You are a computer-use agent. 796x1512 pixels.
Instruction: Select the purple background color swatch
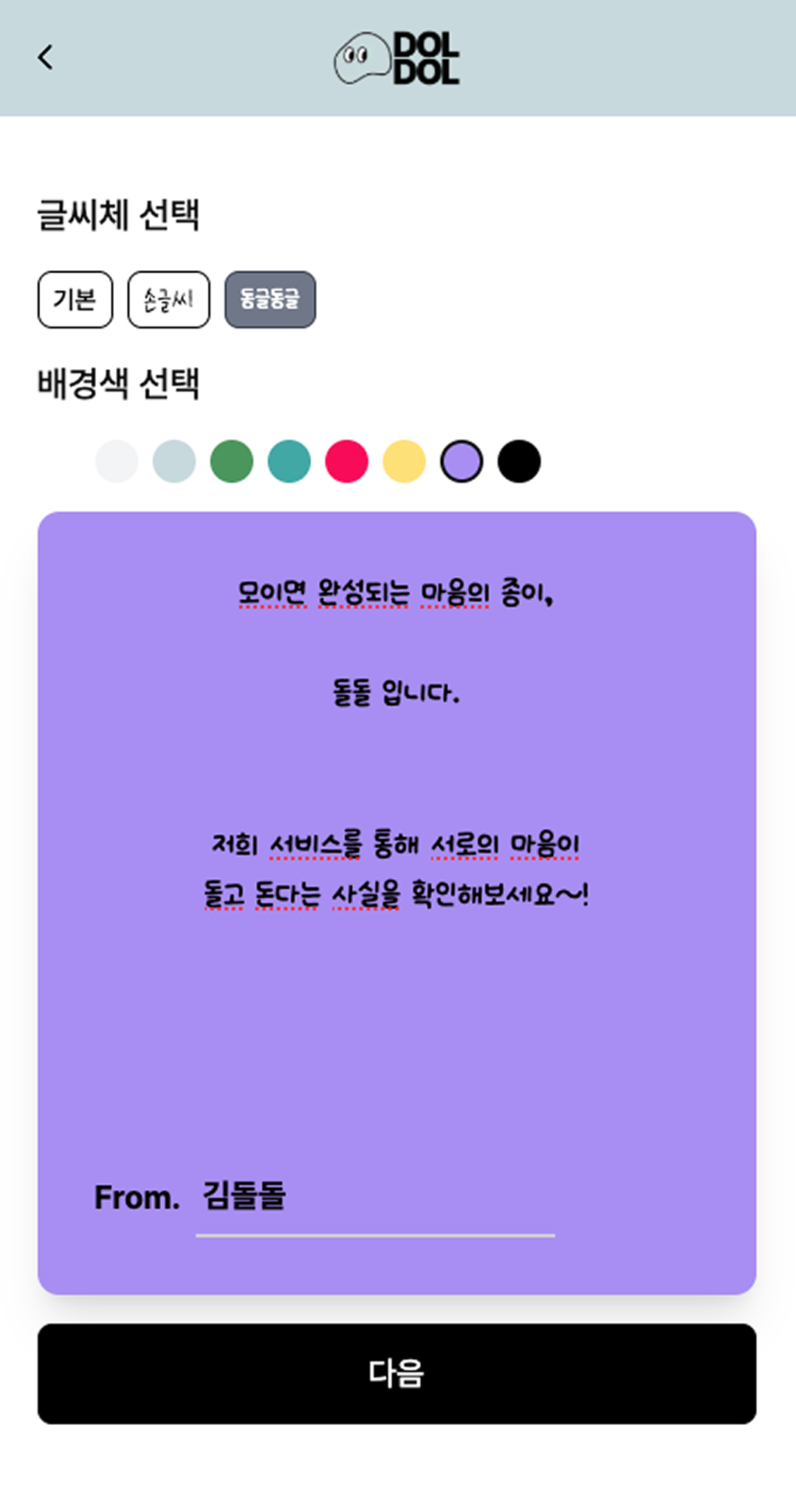462,459
